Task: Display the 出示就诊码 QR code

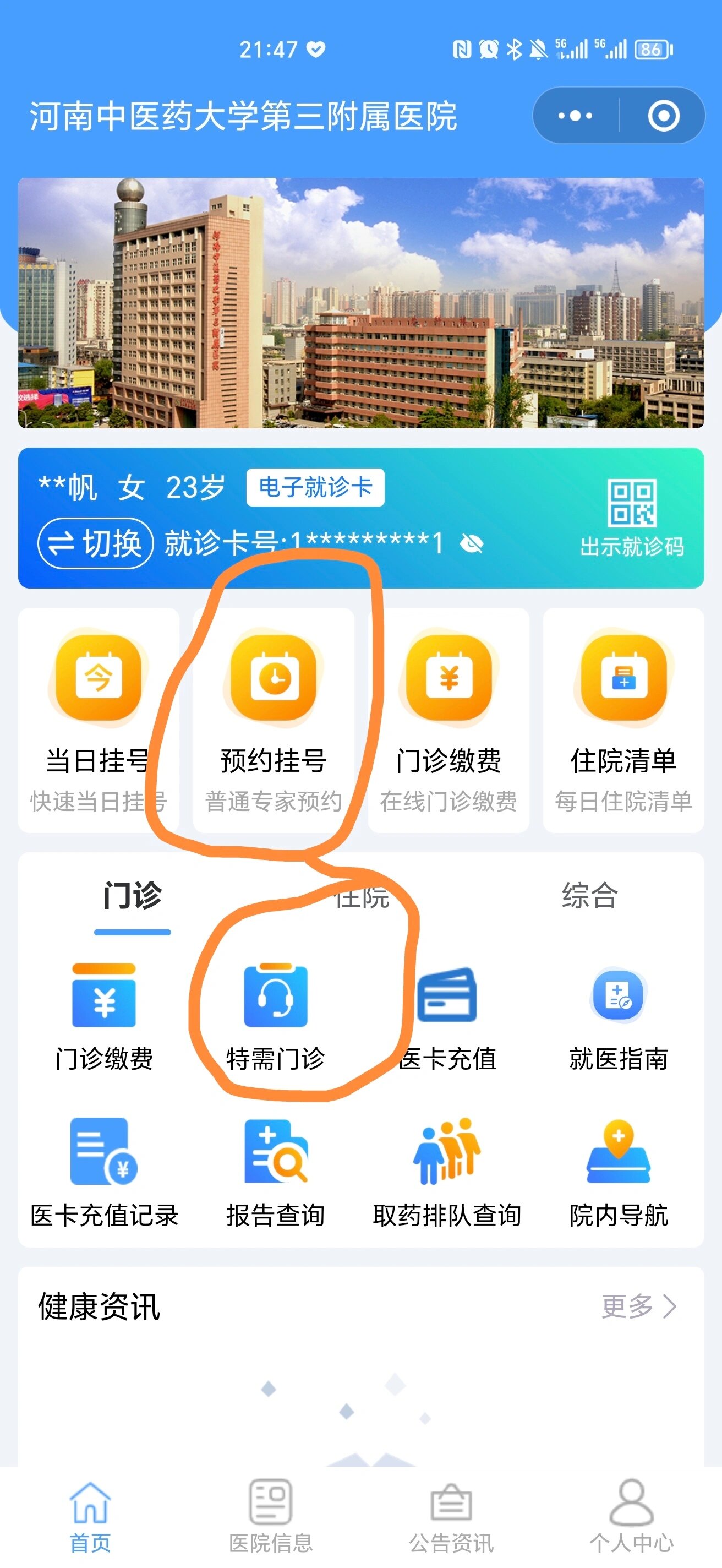Action: point(633,513)
